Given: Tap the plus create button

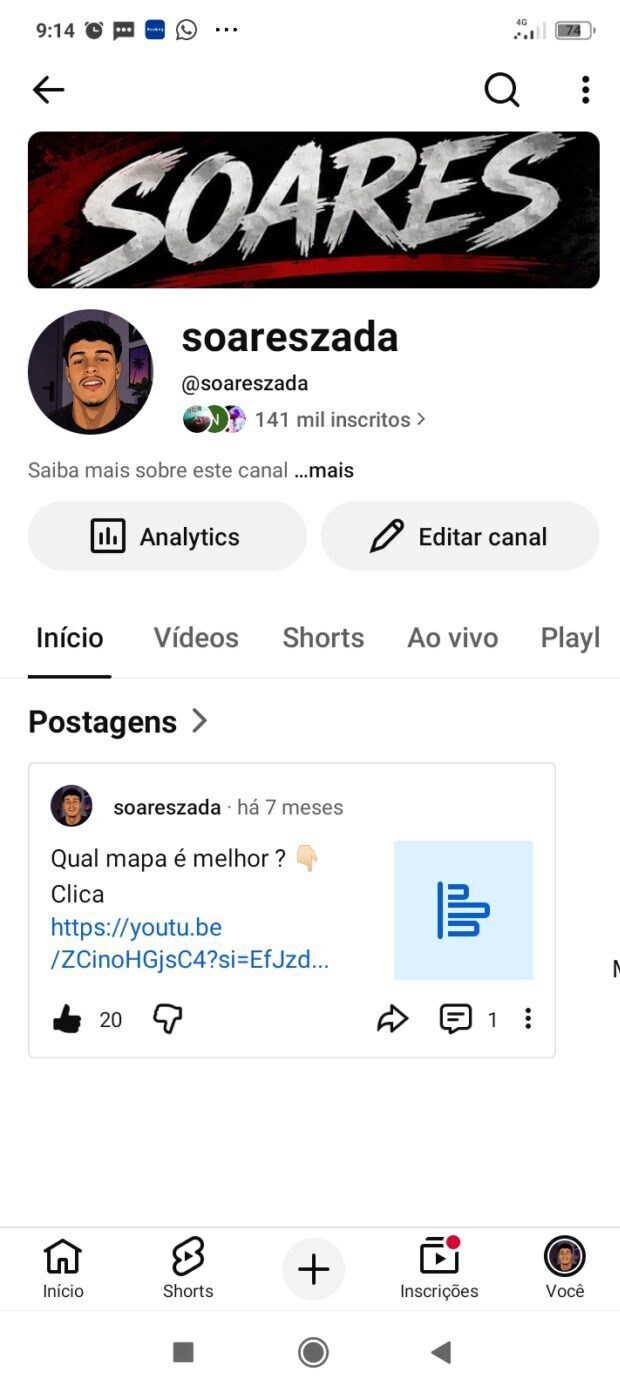Looking at the screenshot, I should [x=313, y=1269].
